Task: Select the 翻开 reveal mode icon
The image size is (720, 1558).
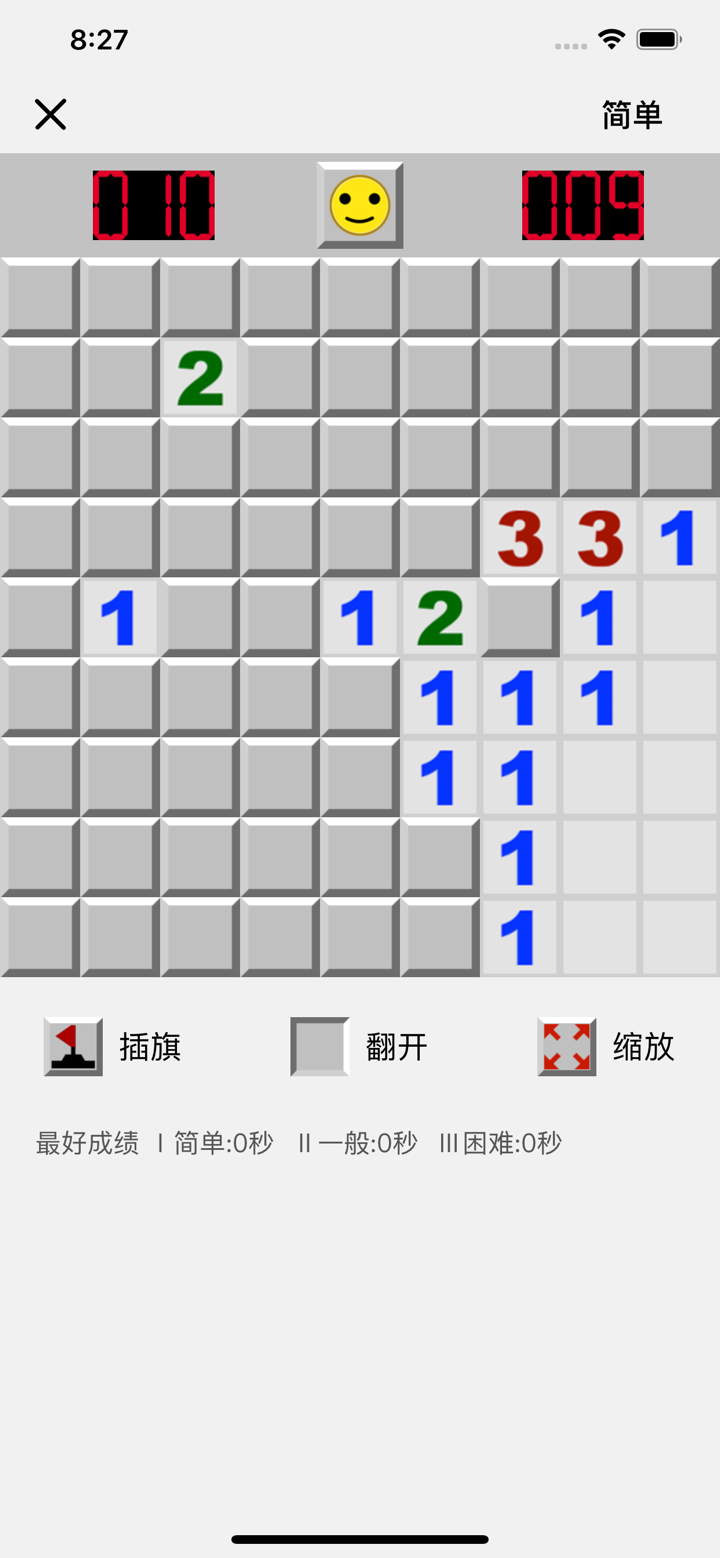Action: [x=318, y=1046]
